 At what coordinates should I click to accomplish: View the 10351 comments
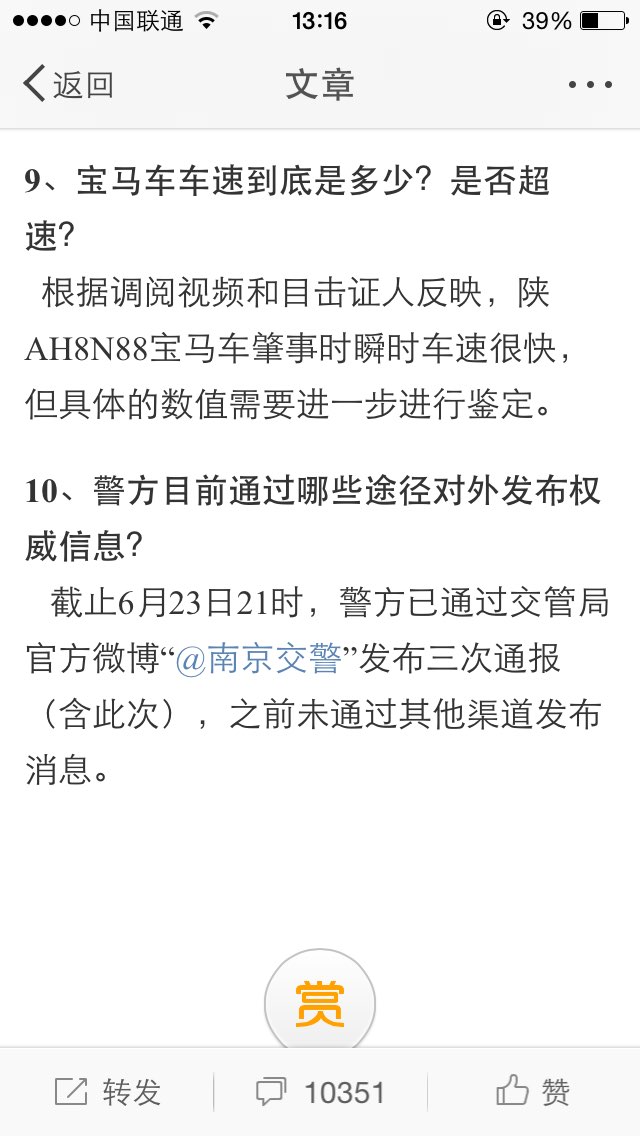click(320, 1093)
